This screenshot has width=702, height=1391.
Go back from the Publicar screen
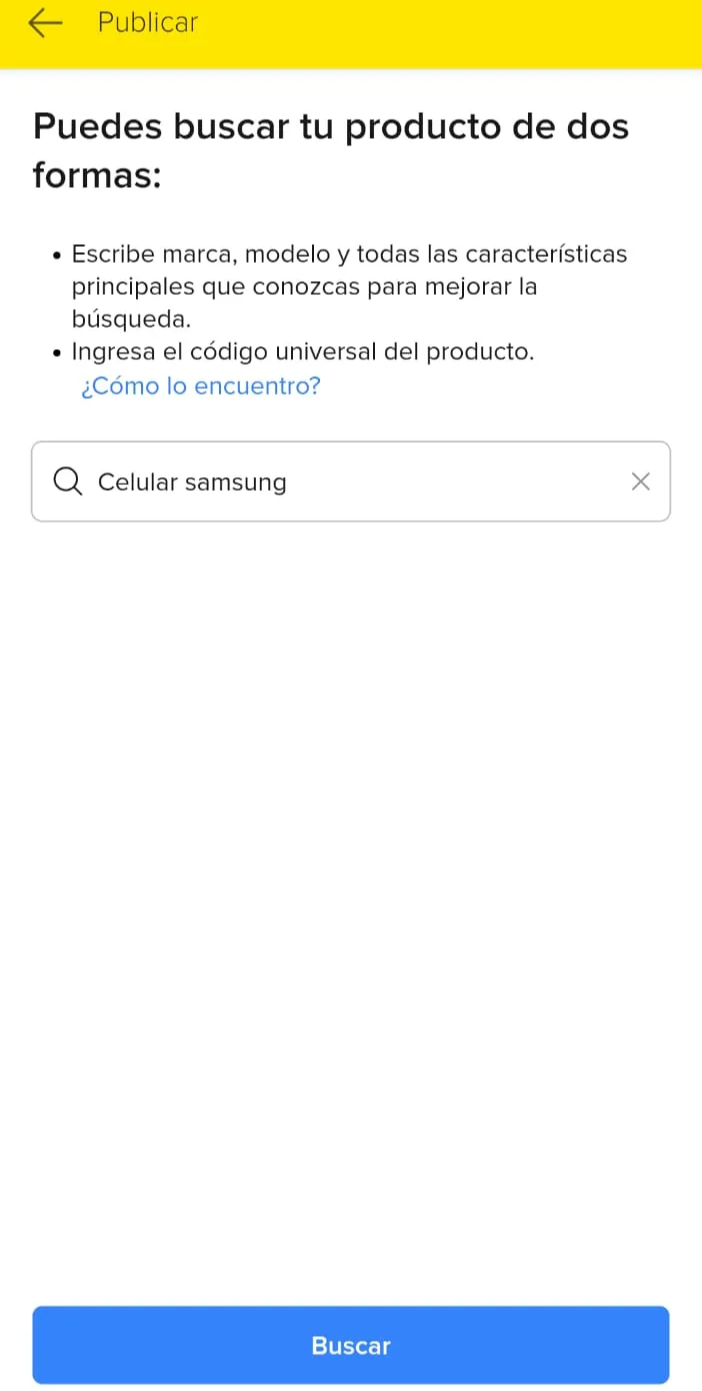pyautogui.click(x=45, y=23)
